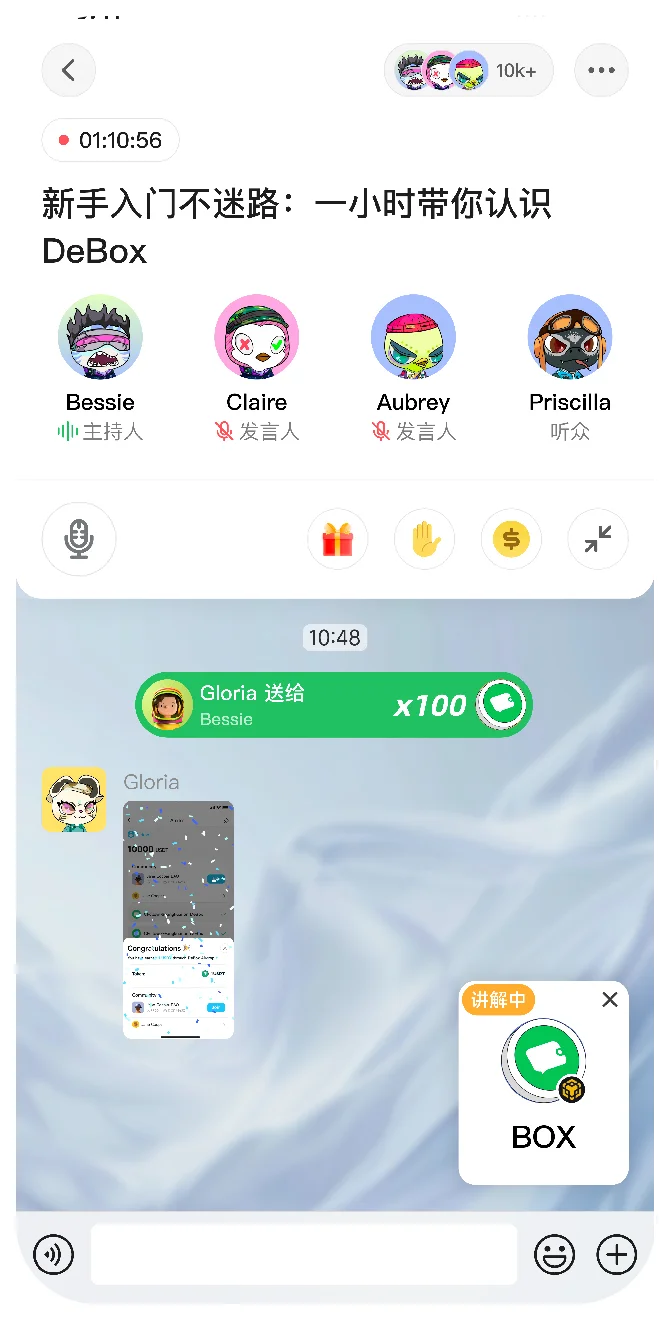
Task: Open the 10k+ audience list
Action: pos(468,70)
